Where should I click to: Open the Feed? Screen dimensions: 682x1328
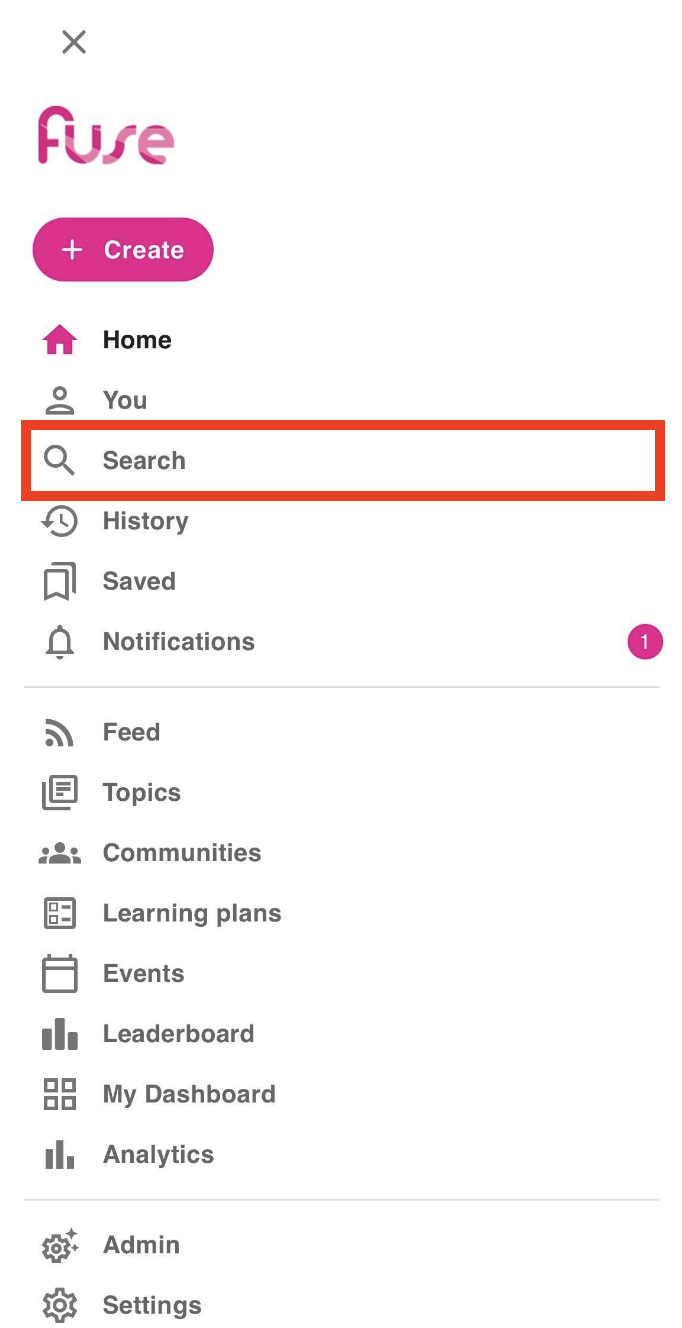coord(131,732)
